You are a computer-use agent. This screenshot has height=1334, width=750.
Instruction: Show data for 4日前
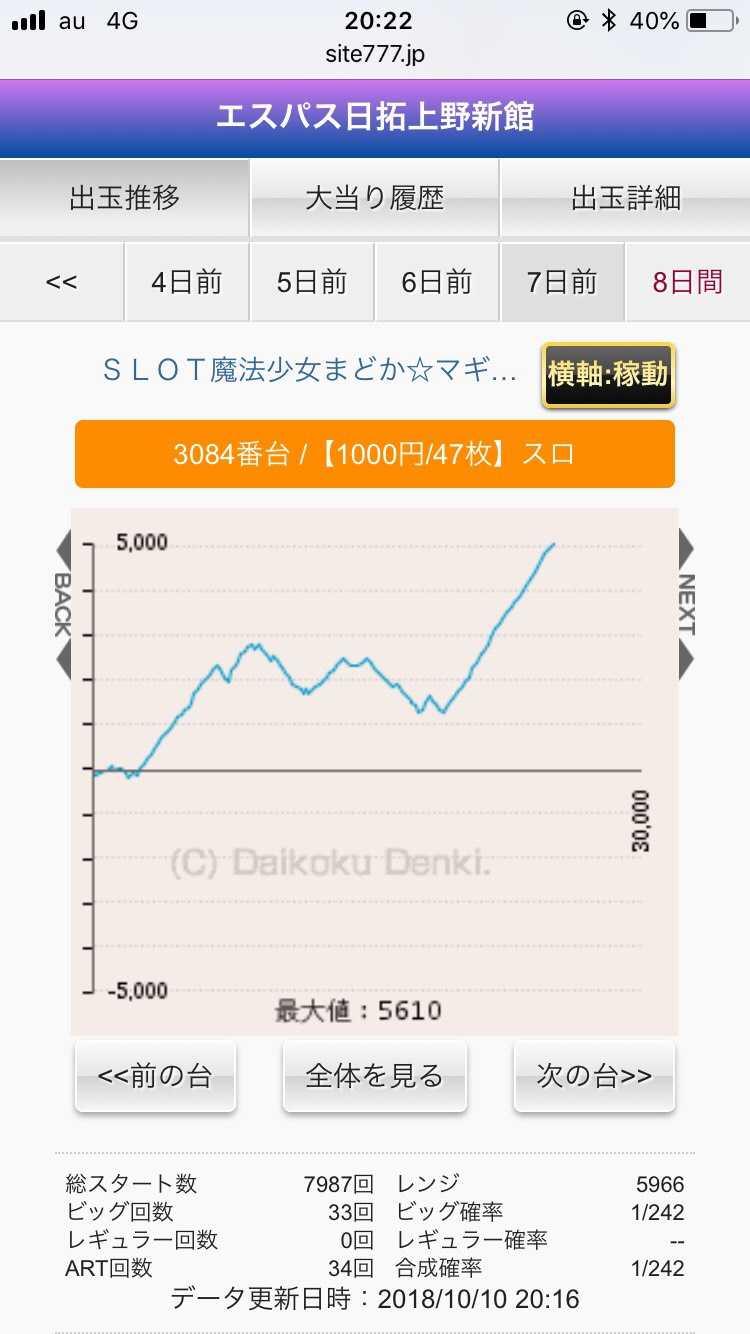tap(186, 282)
